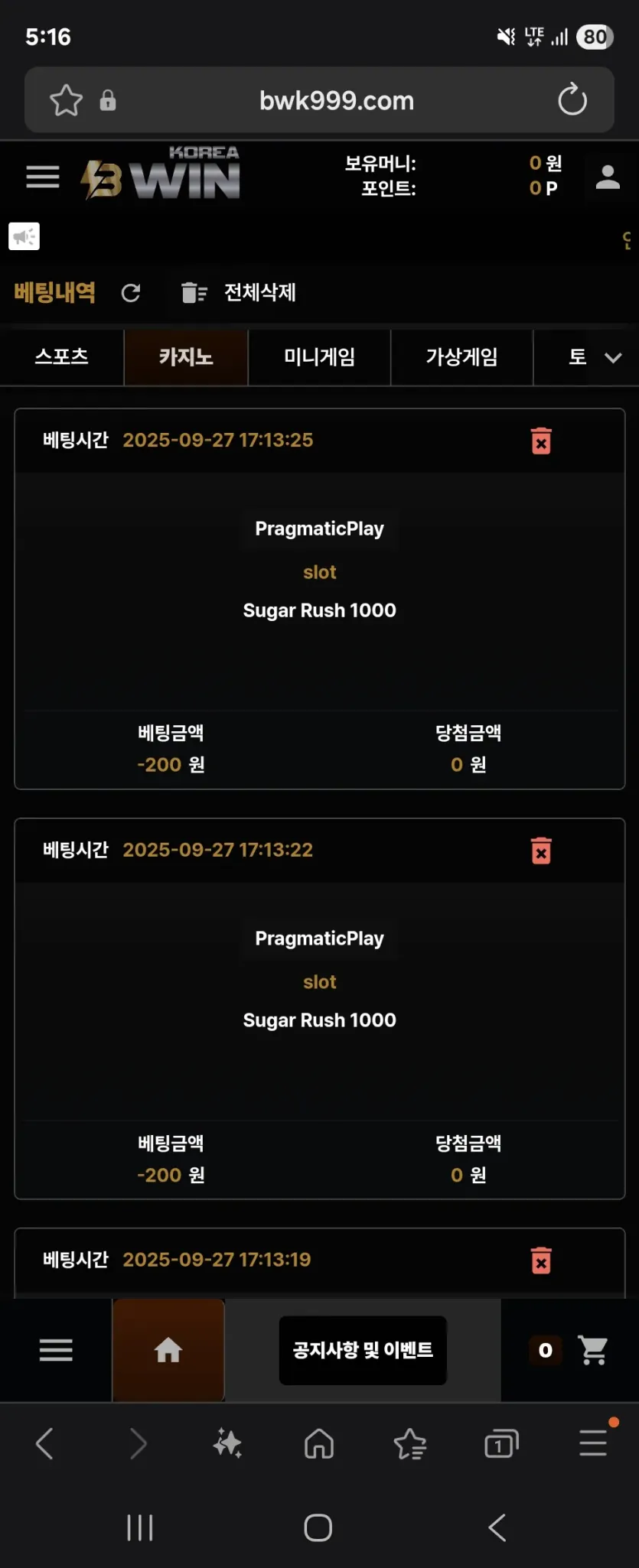Open the hamburger menu beside the BWIN logo

43,177
